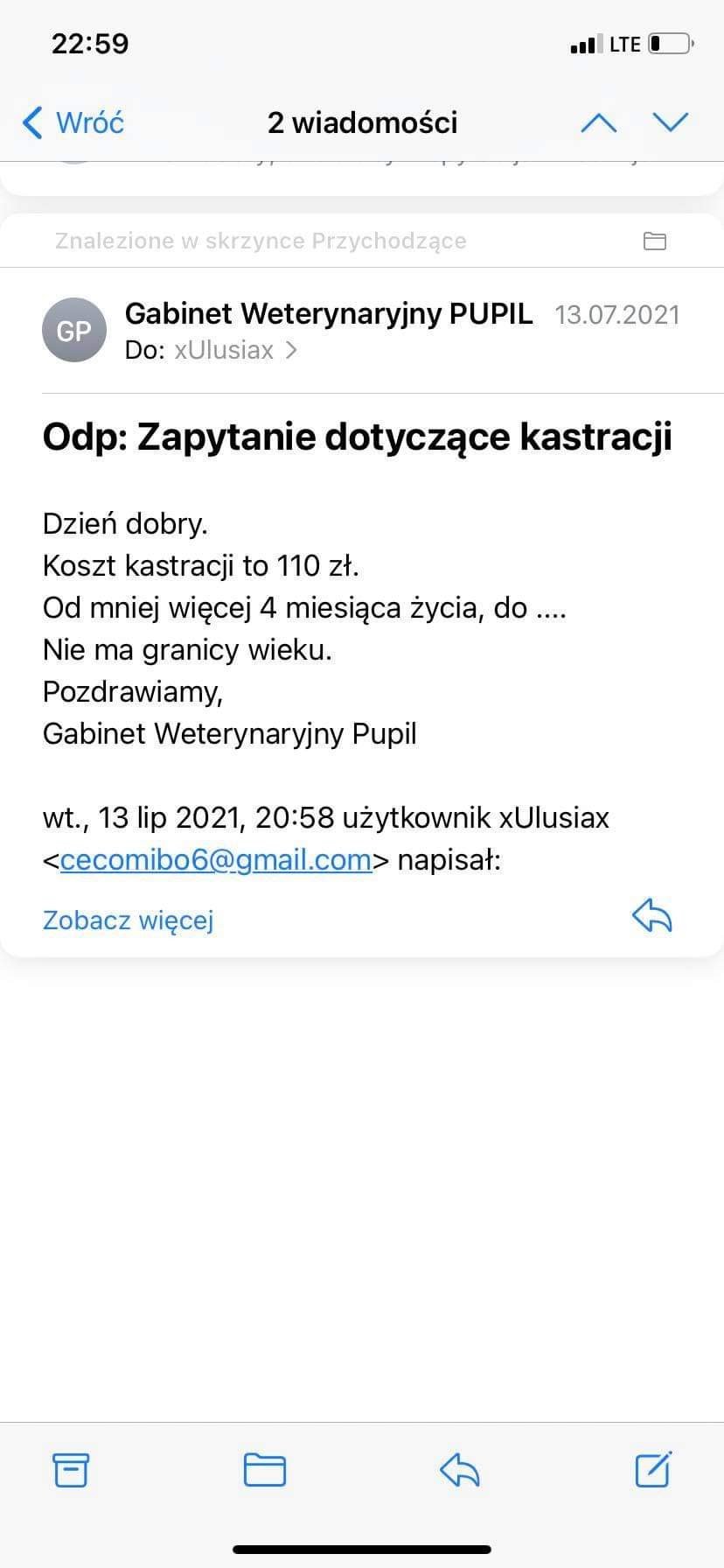
Task: Show previous message with up arrow
Action: click(x=599, y=122)
